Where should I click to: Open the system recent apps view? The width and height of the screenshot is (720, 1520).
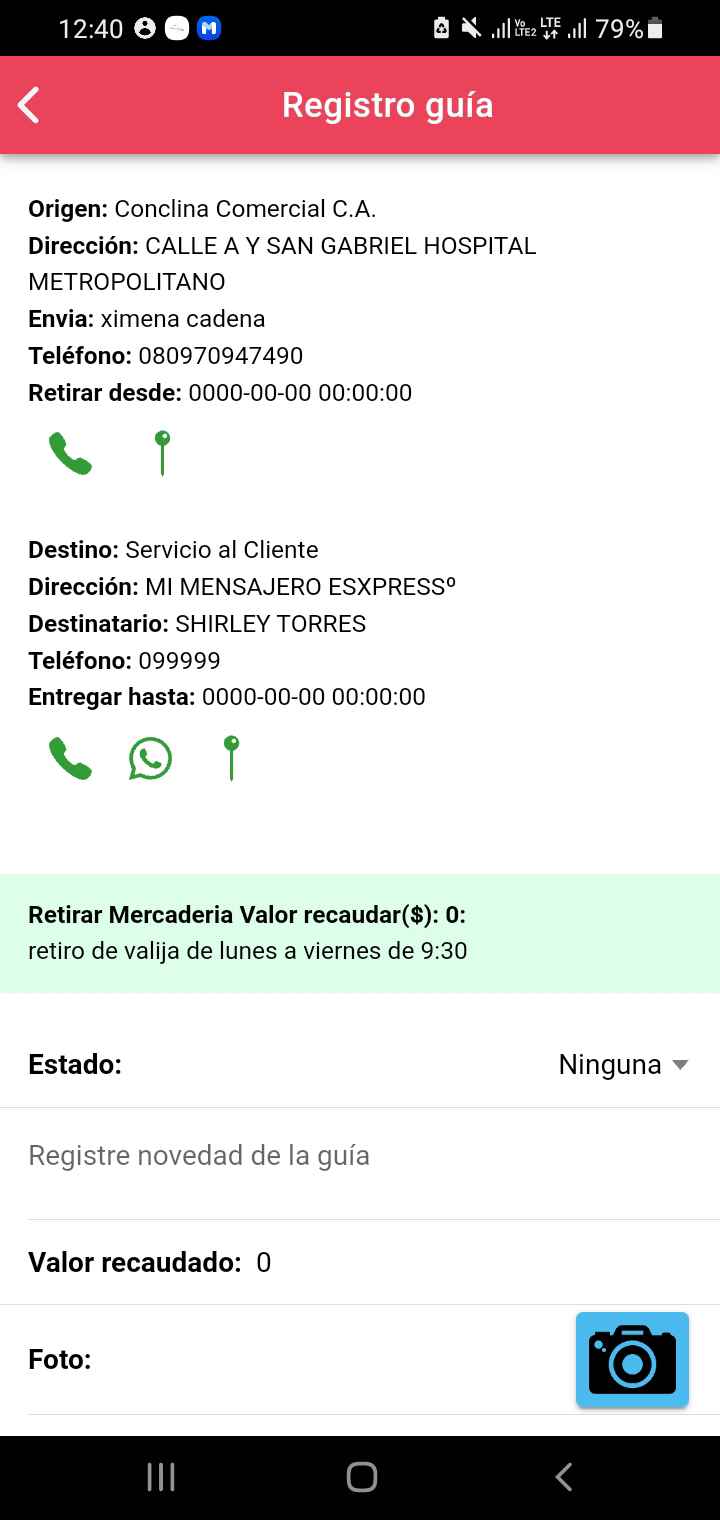point(161,1477)
